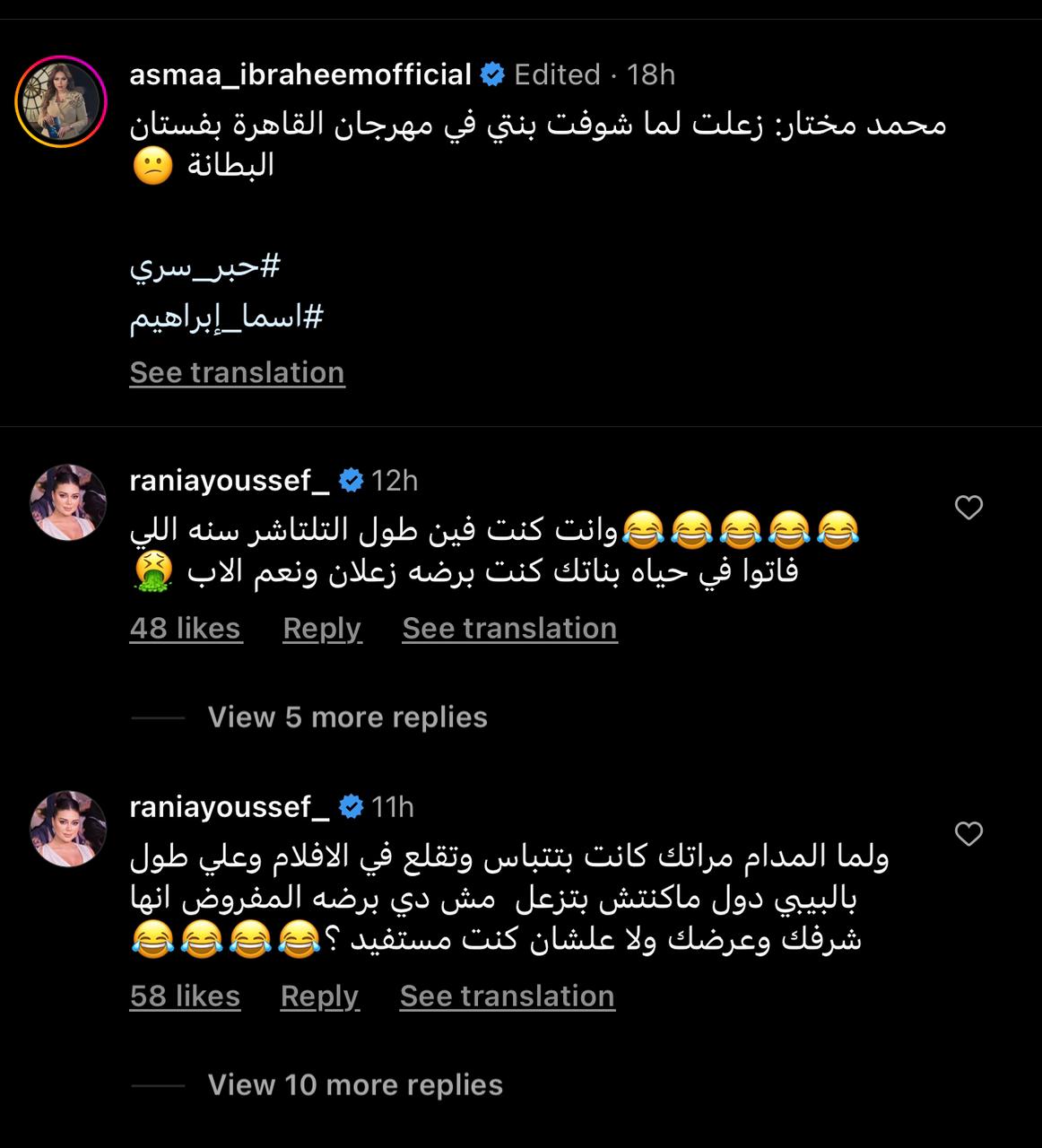See translation of the 12h comment
This screenshot has width=1042, height=1148.
point(509,628)
